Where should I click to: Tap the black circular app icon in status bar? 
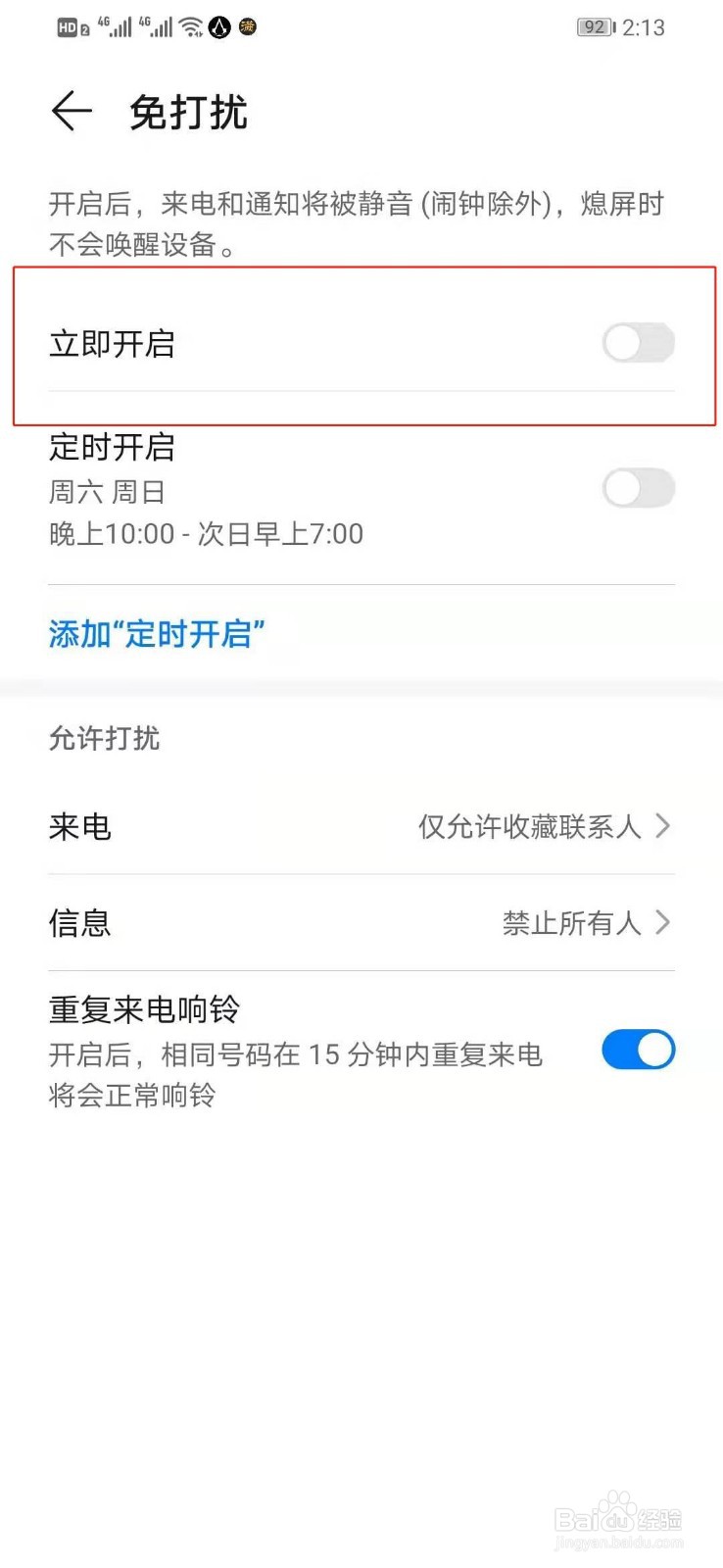(x=219, y=27)
